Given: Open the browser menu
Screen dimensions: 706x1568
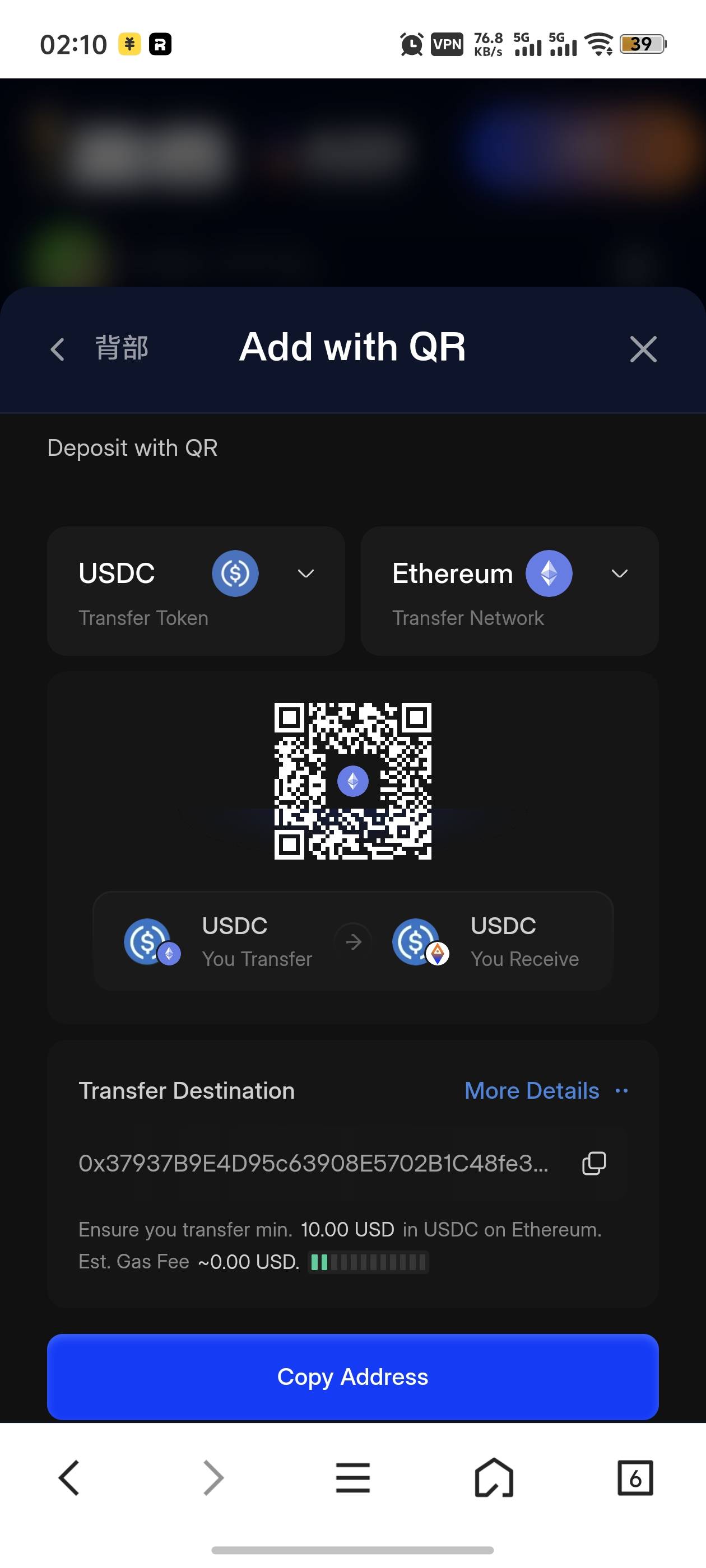Looking at the screenshot, I should (x=352, y=1477).
